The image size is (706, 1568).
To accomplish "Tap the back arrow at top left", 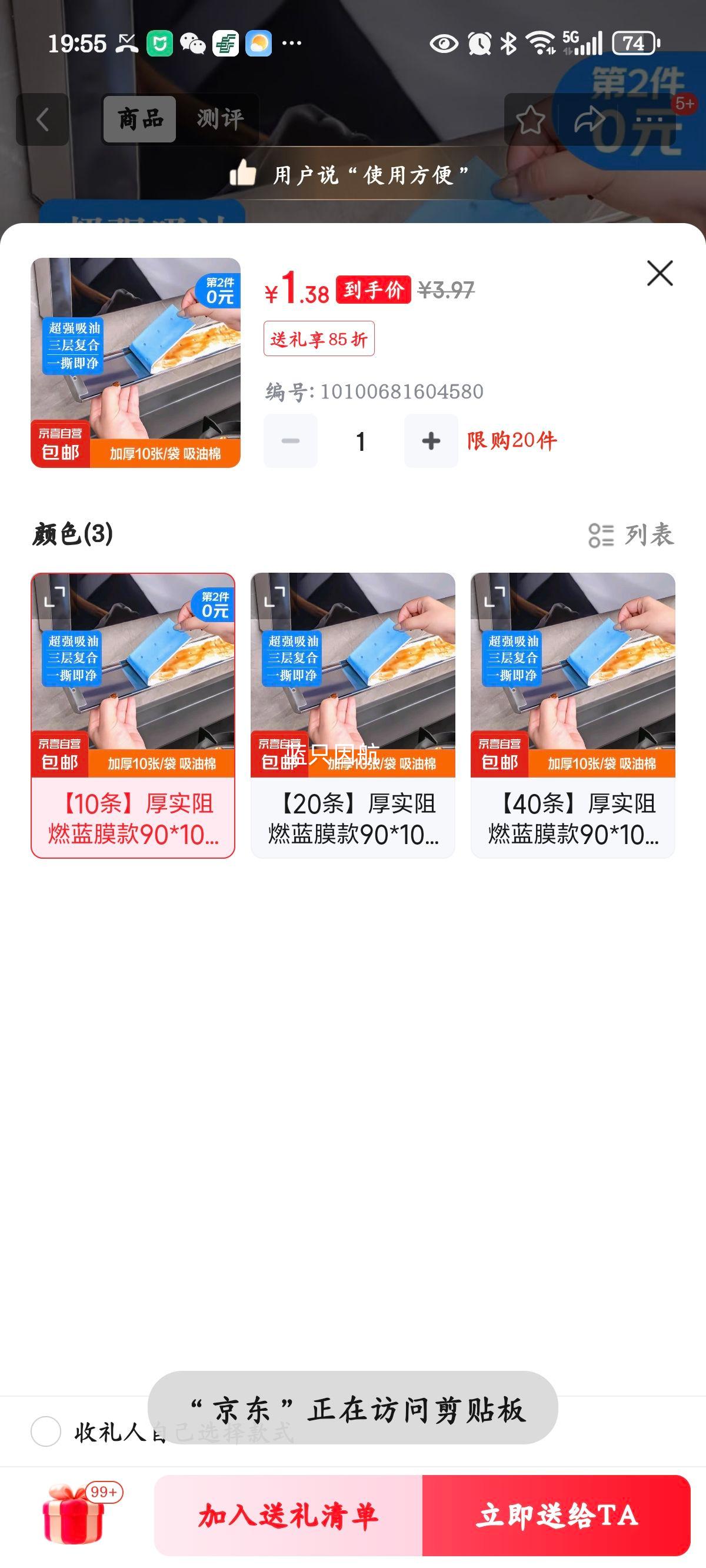I will (43, 119).
